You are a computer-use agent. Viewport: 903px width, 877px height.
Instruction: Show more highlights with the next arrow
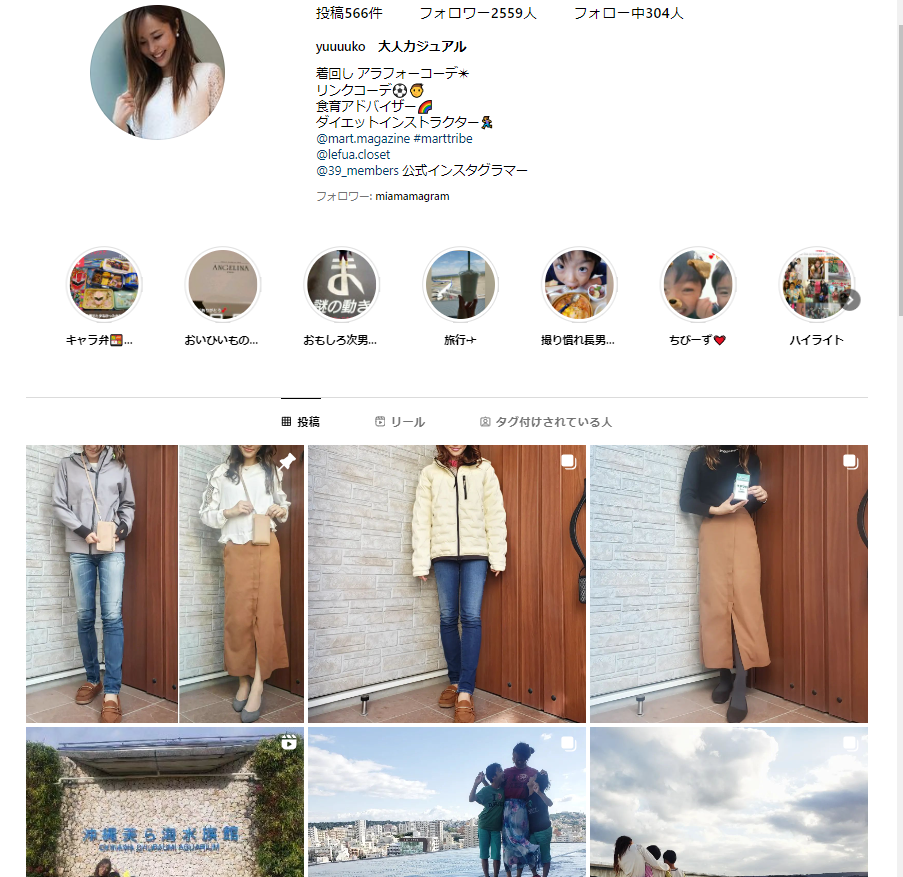tap(851, 299)
